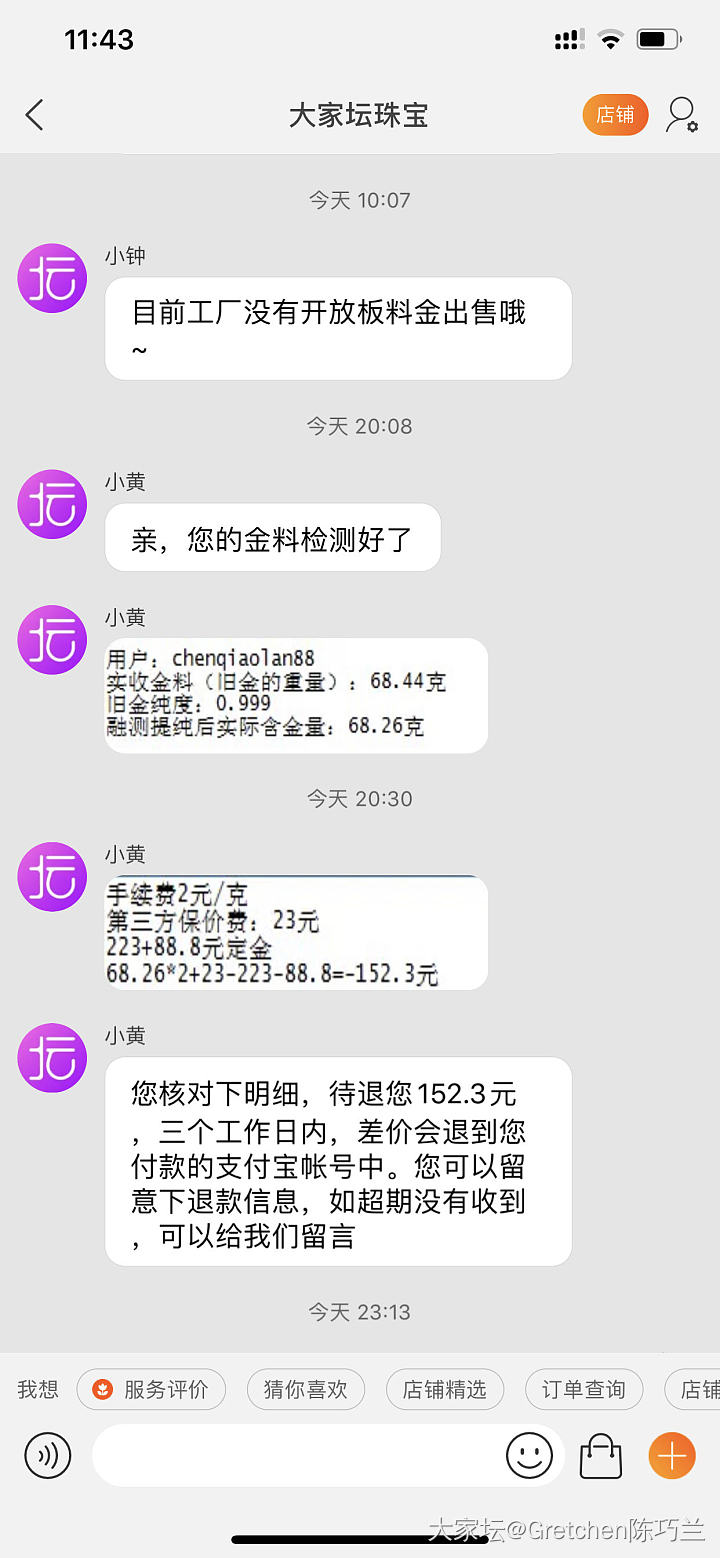Open the shopping bag icon
Image resolution: width=720 pixels, height=1558 pixels.
click(x=601, y=1456)
